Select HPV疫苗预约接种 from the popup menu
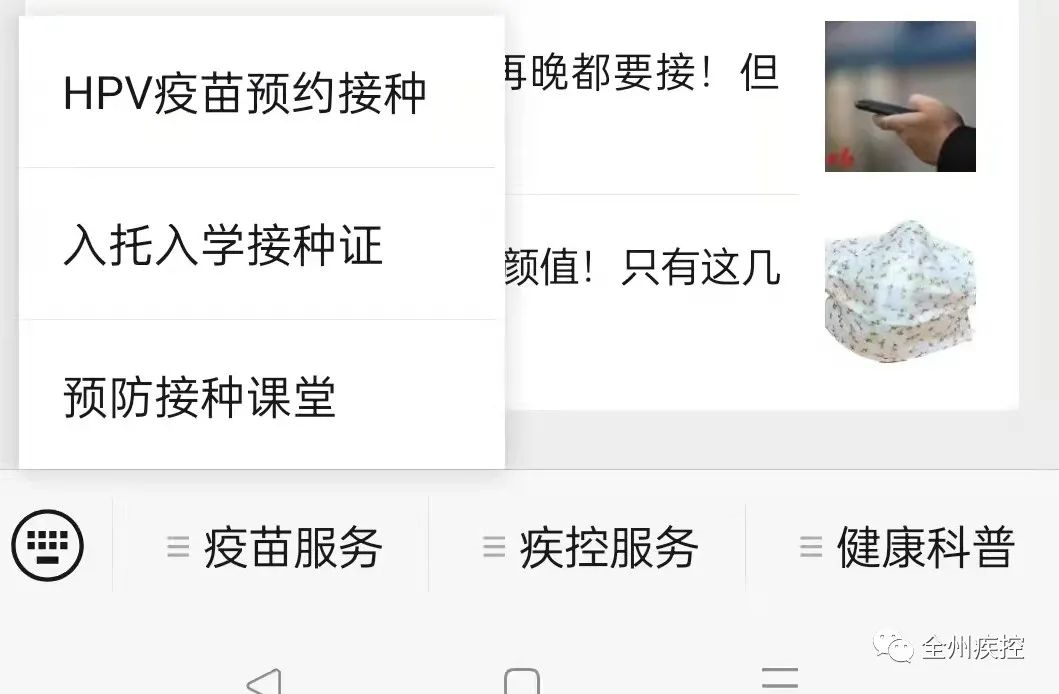 click(245, 93)
